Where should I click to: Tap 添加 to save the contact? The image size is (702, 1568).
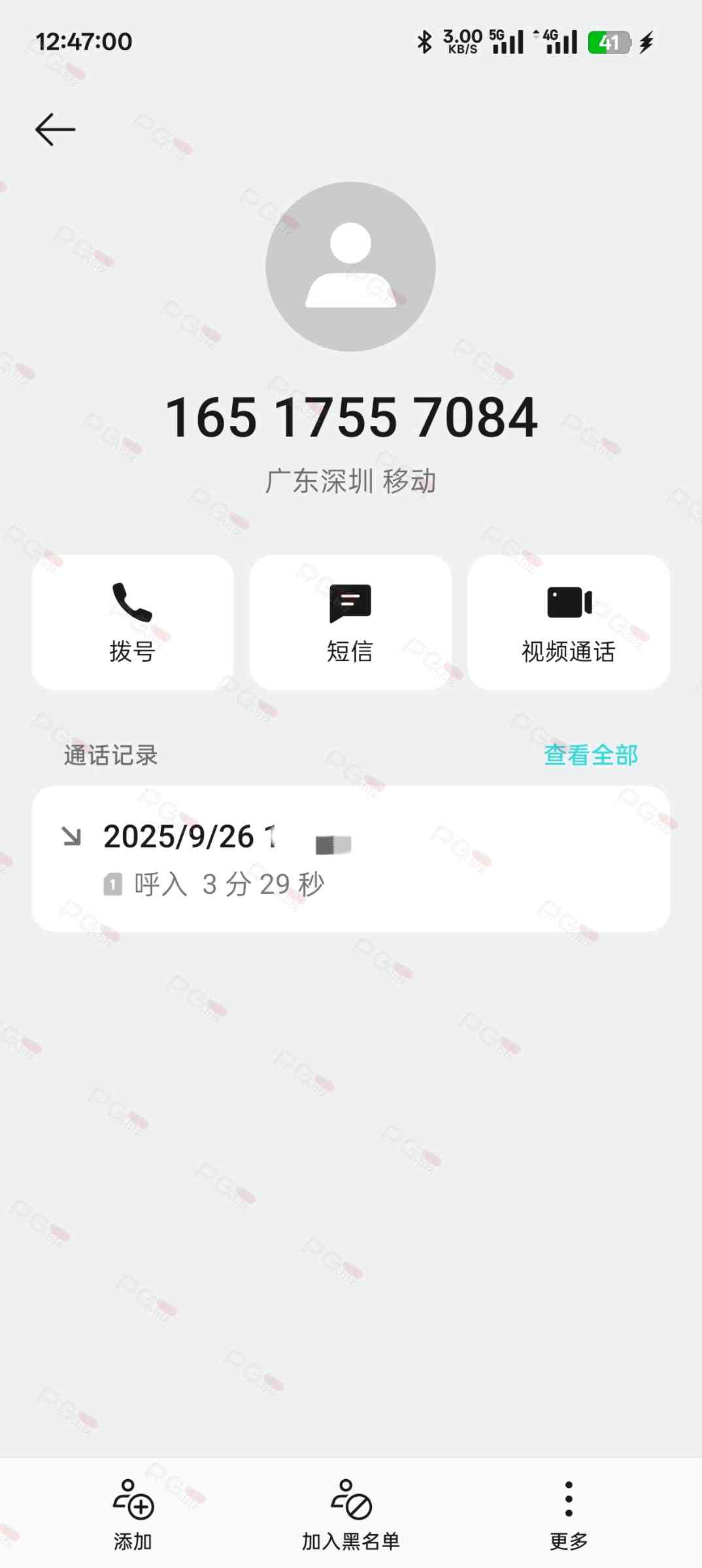coord(133,1513)
